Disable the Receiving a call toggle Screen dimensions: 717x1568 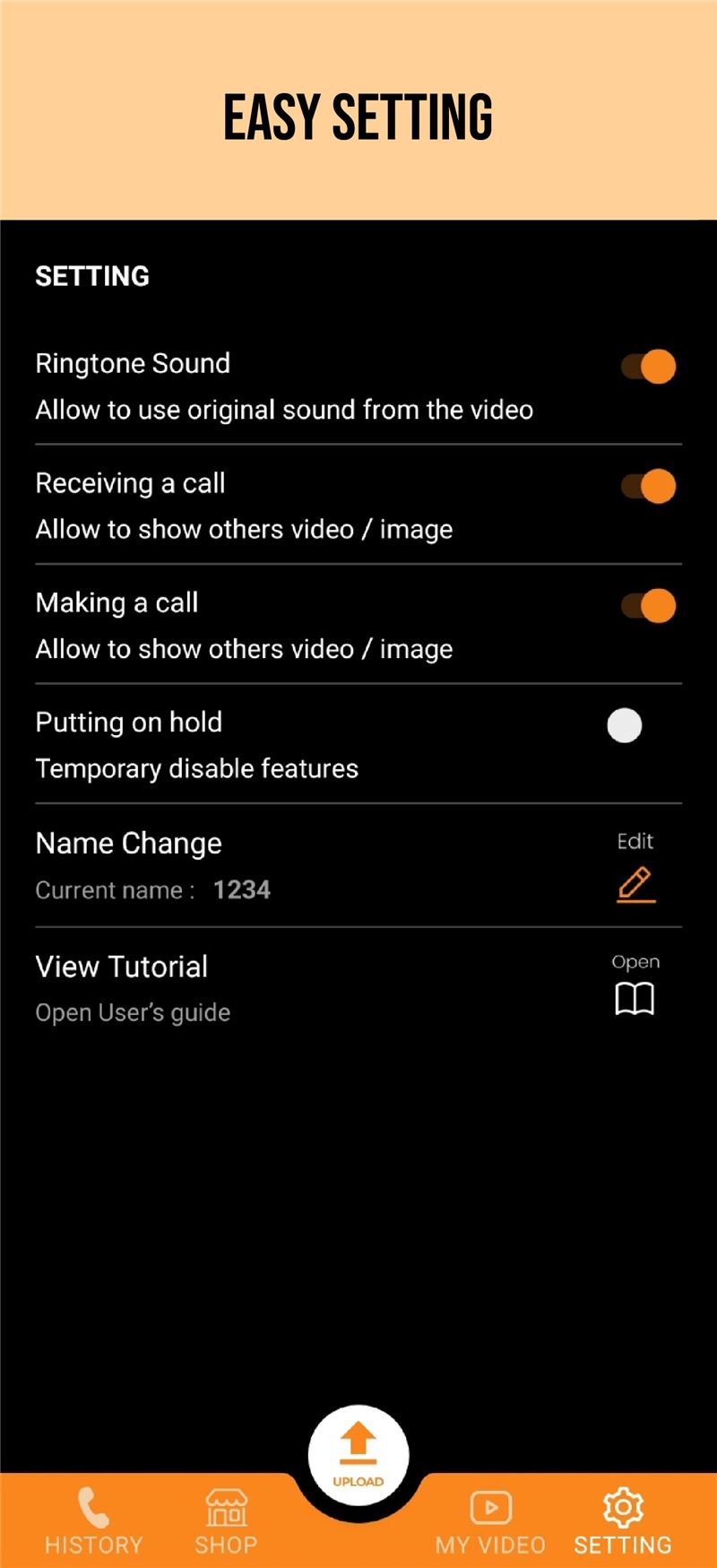click(649, 486)
